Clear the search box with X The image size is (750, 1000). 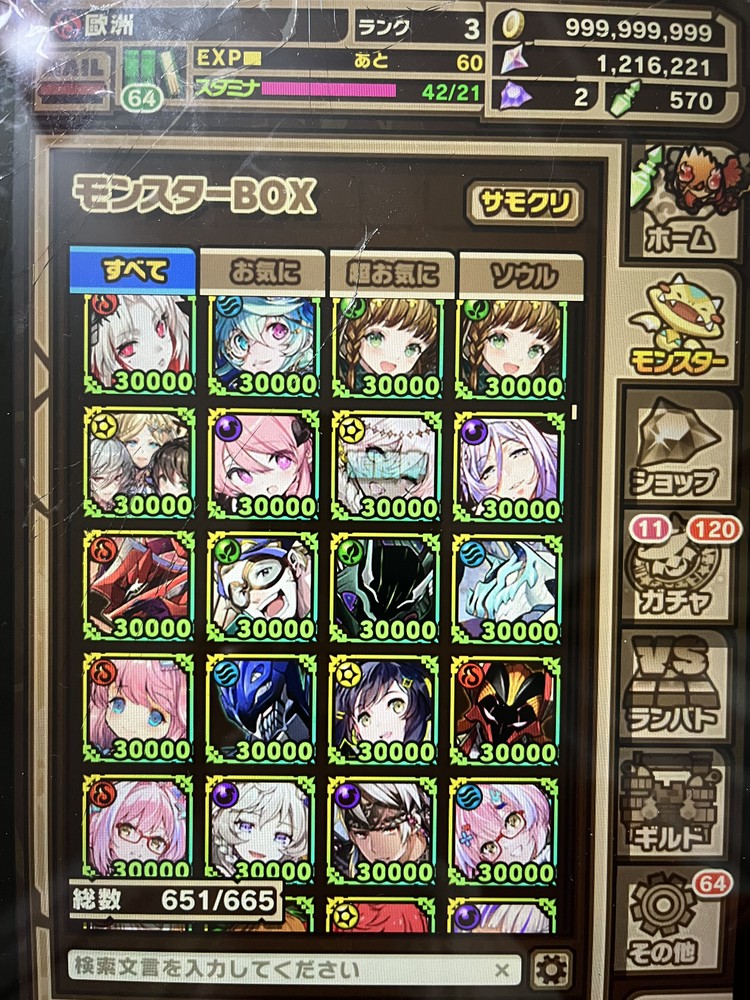tap(502, 968)
